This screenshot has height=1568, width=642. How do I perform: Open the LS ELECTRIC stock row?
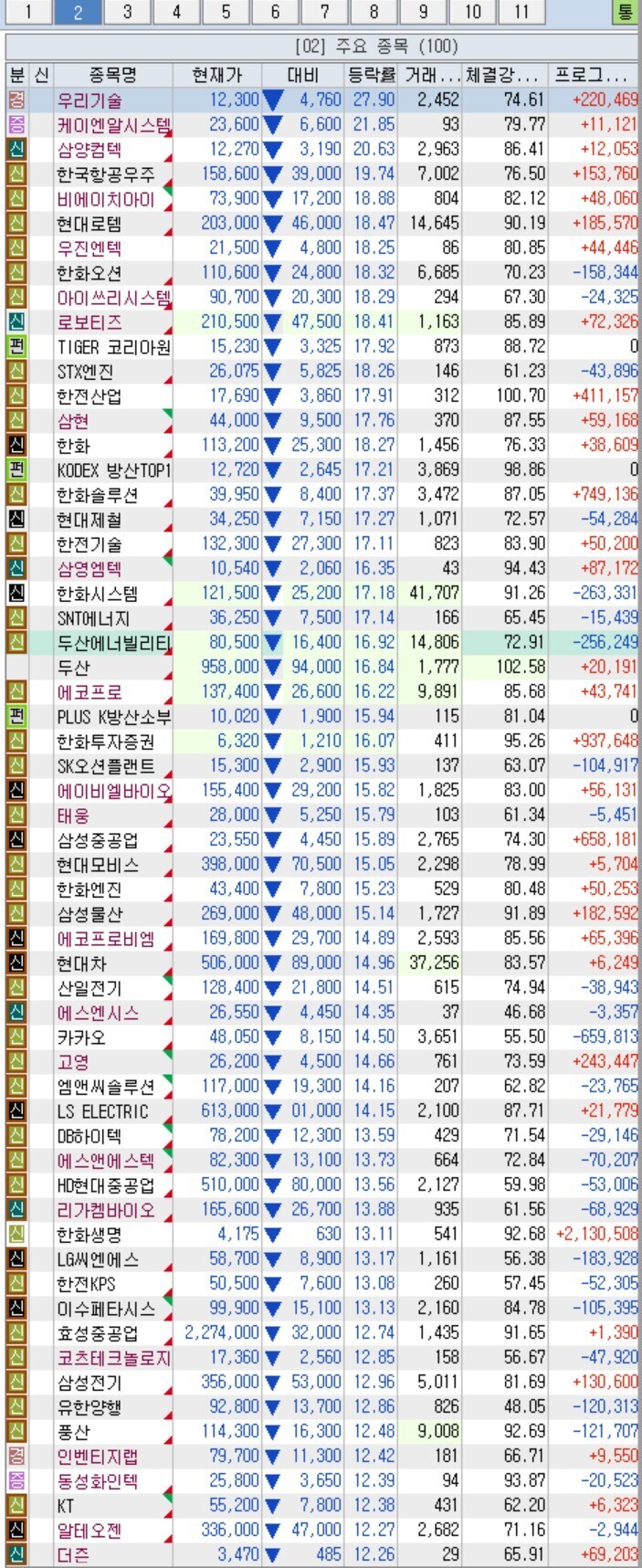click(x=321, y=1111)
